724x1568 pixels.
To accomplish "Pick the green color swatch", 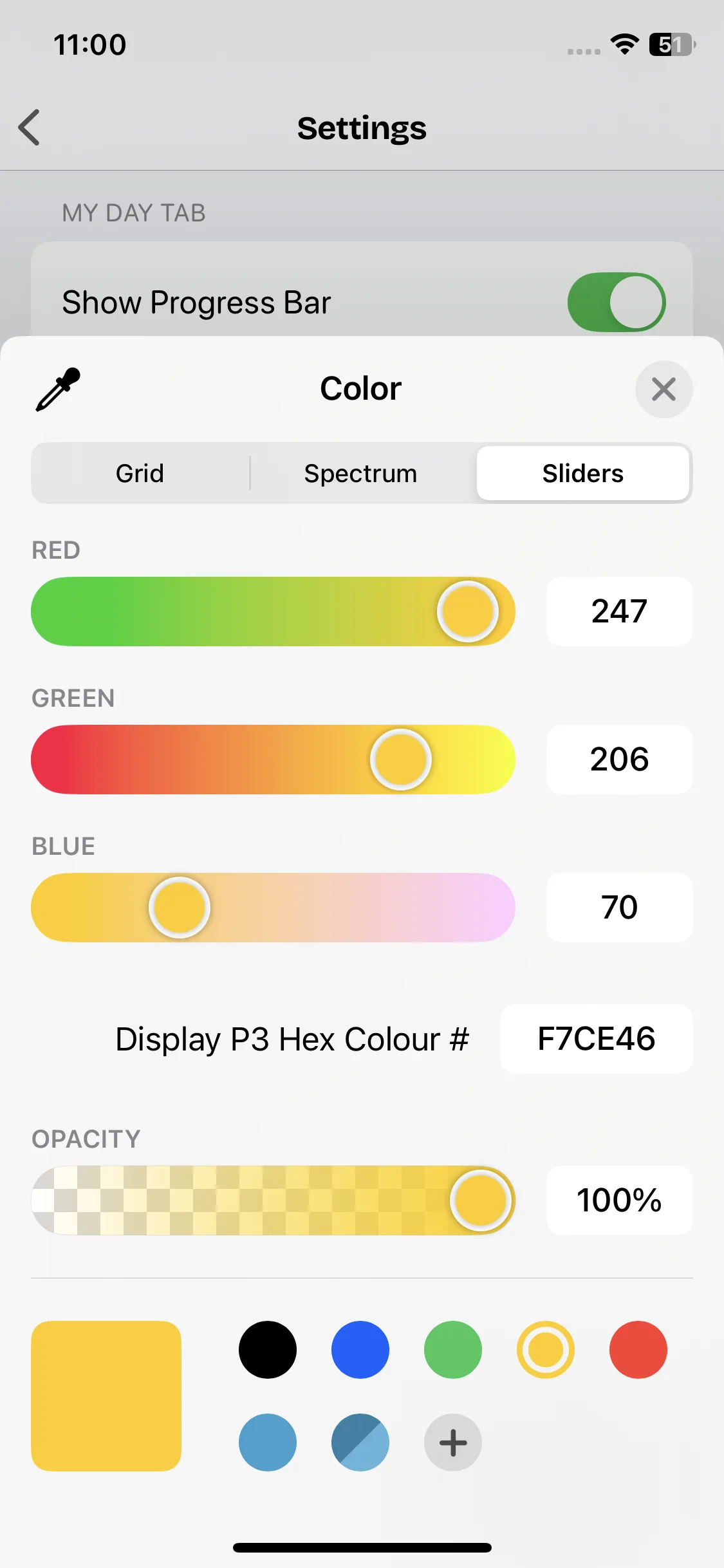I will tap(453, 1350).
